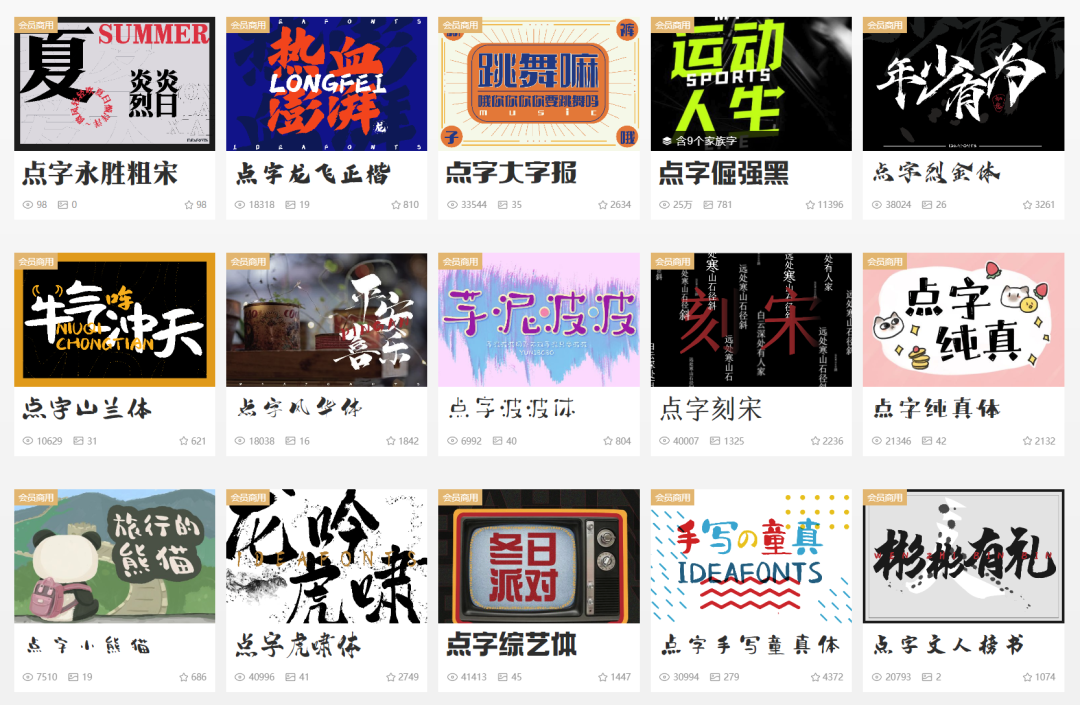Open the 点字倔强黑 font card
1080x705 pixels.
click(x=751, y=84)
